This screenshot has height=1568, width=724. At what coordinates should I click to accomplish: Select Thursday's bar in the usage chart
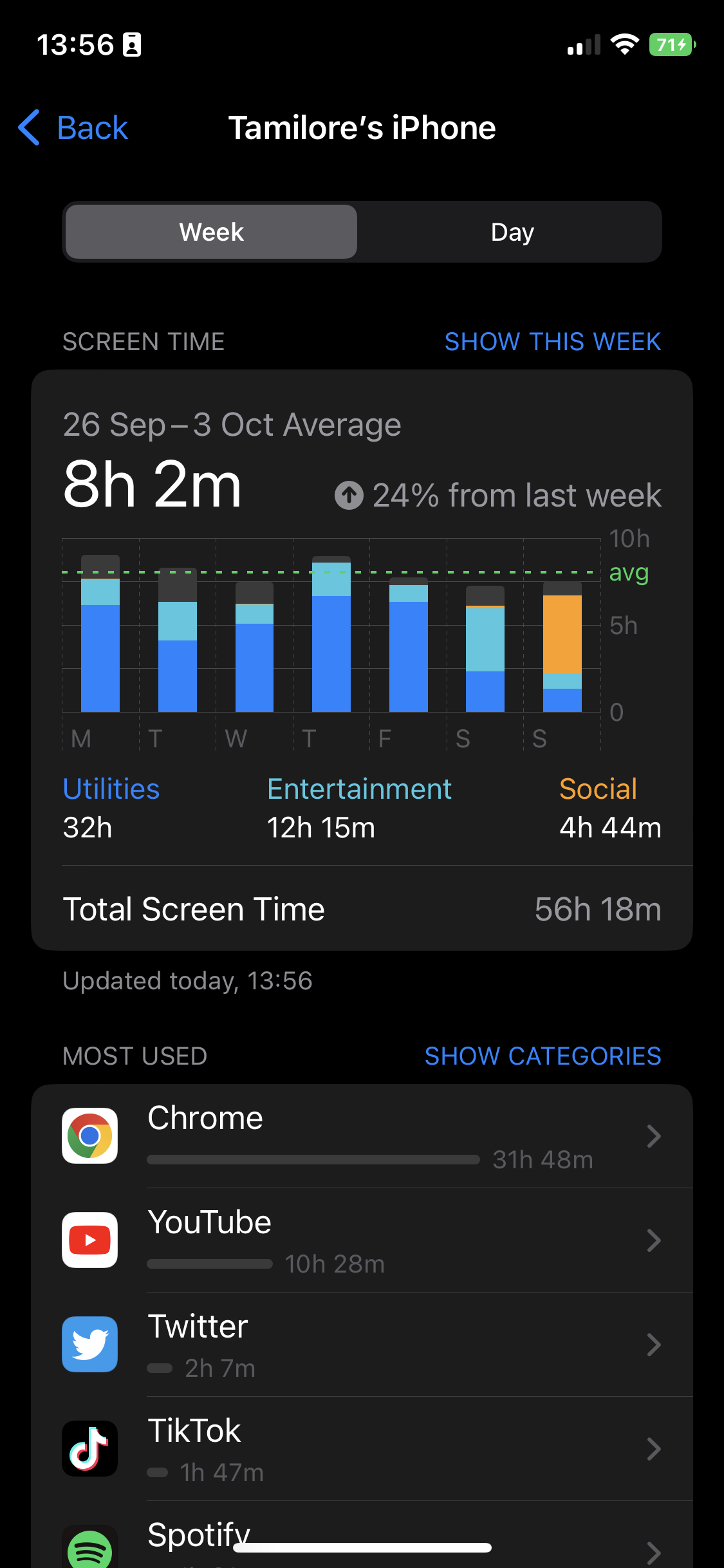click(331, 634)
